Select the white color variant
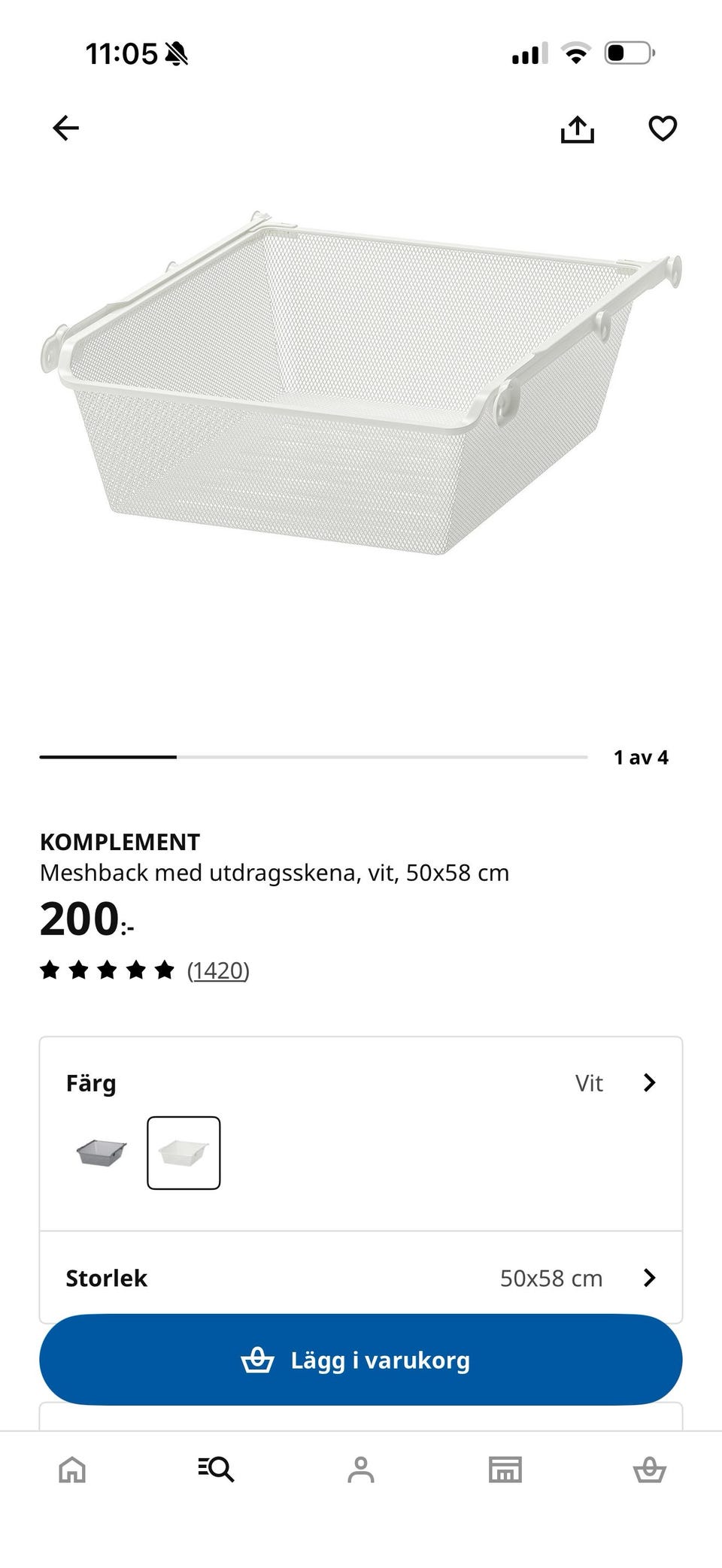 click(184, 1152)
